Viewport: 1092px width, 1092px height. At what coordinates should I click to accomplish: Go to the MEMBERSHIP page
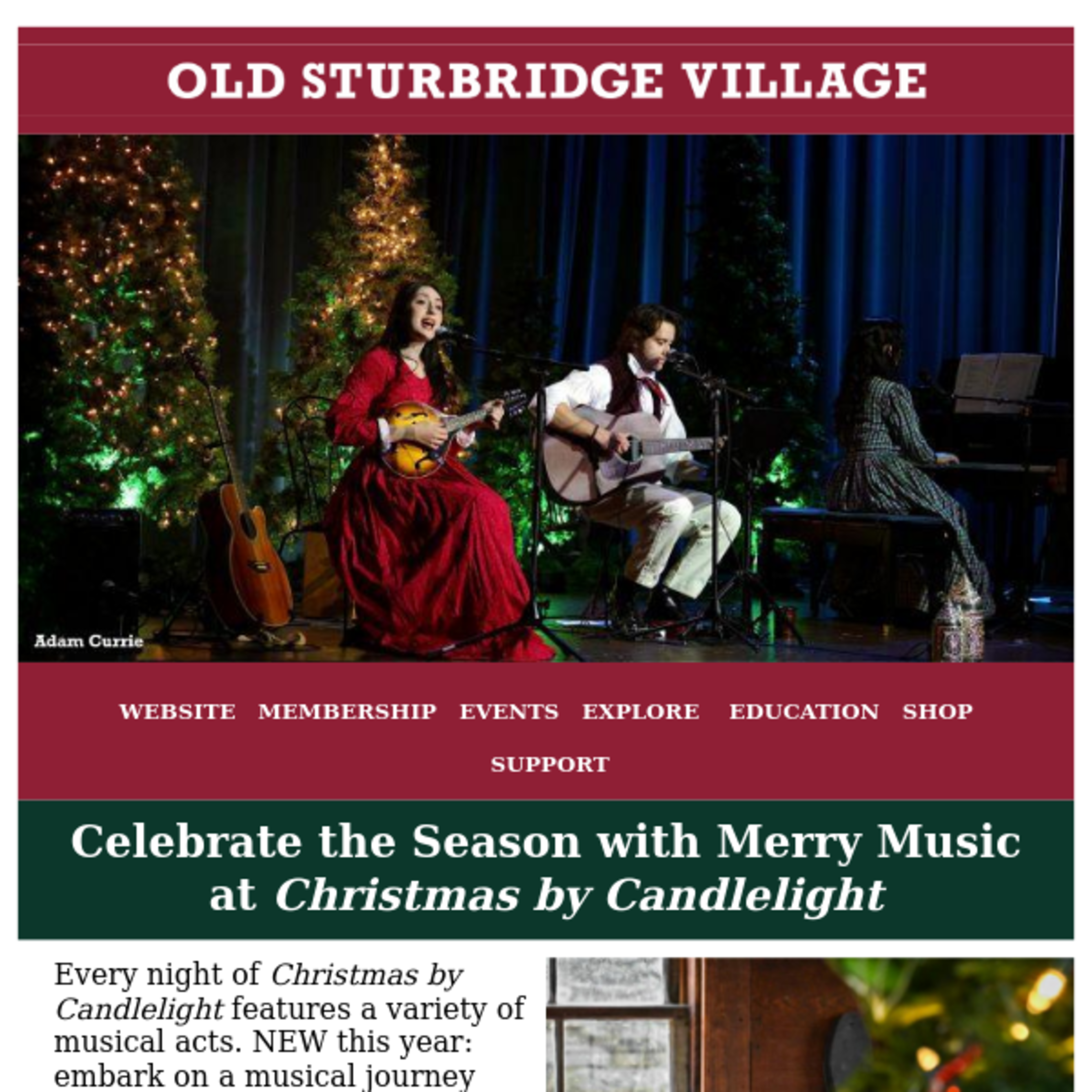click(347, 712)
